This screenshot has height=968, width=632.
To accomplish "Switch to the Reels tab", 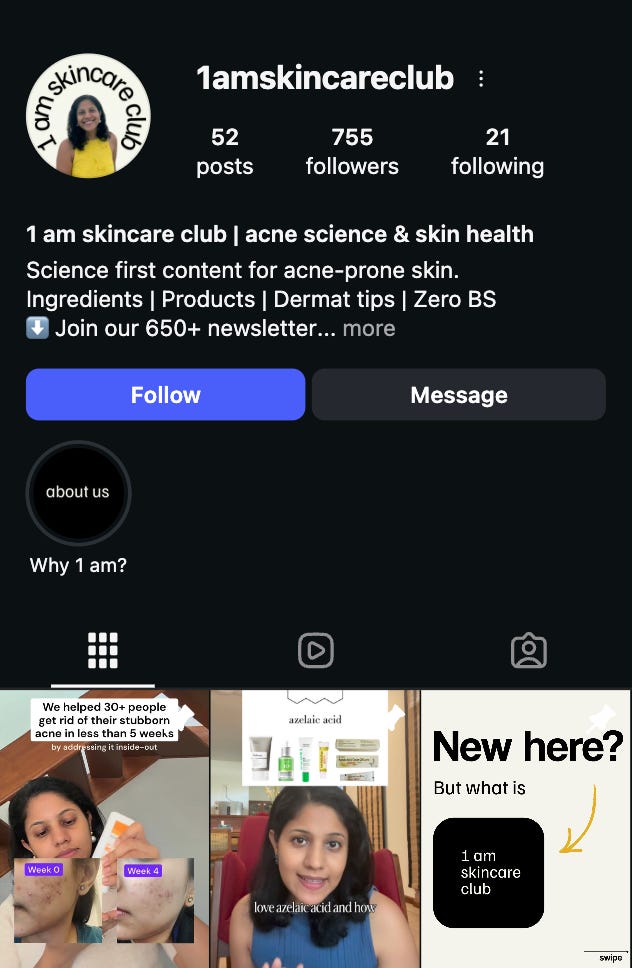I will [315, 651].
